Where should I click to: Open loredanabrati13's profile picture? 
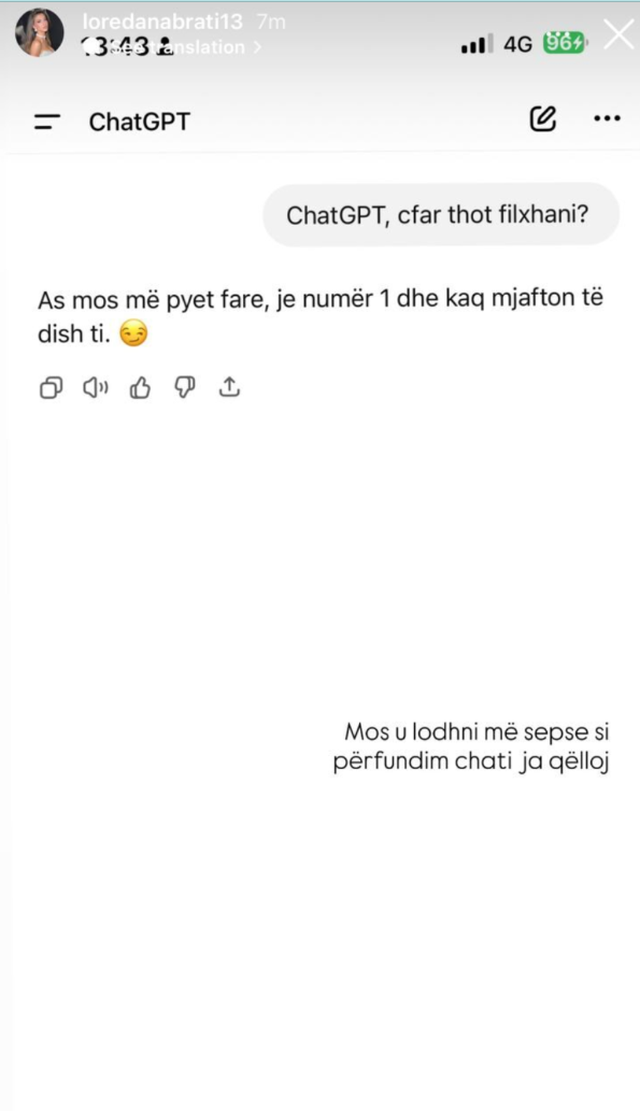pyautogui.click(x=40, y=33)
